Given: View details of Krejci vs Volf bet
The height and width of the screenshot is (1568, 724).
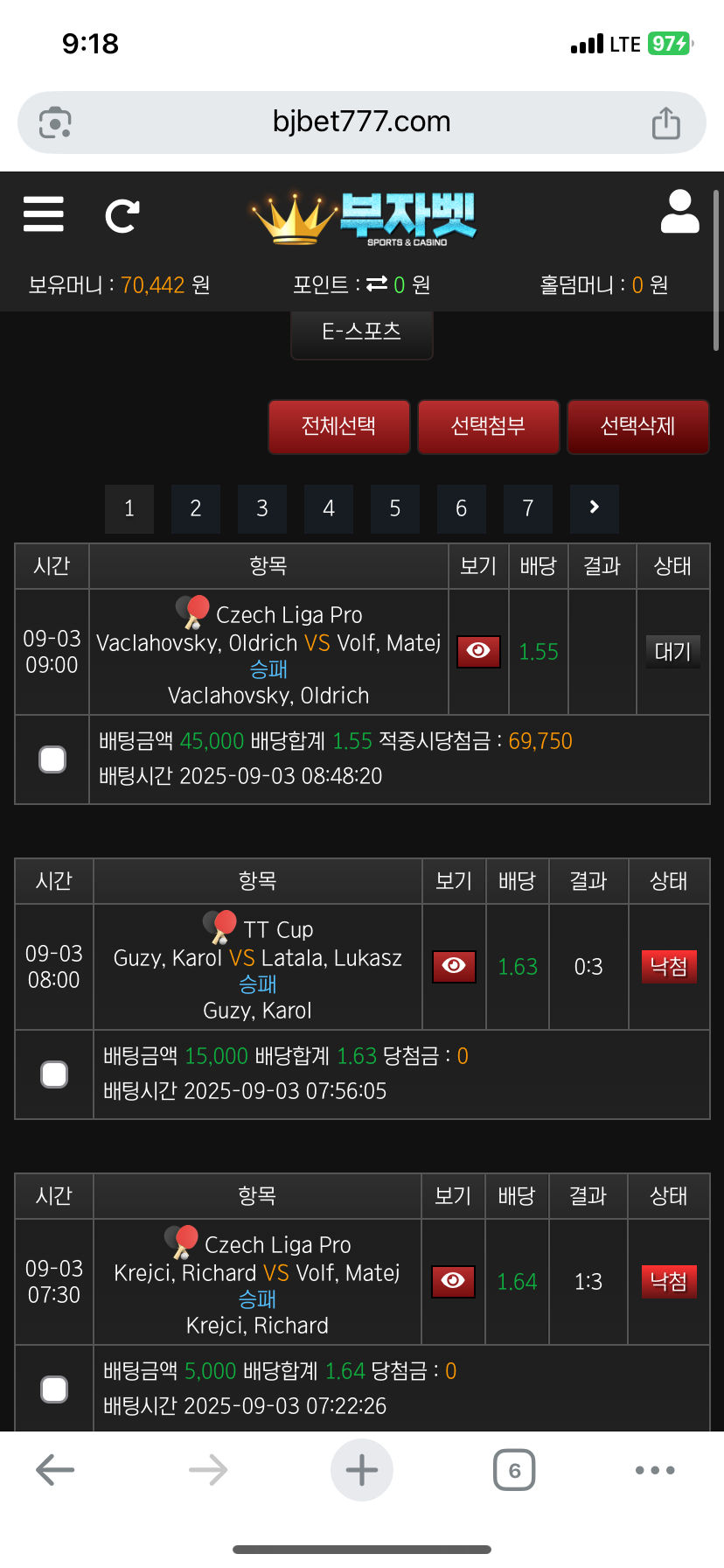Looking at the screenshot, I should coord(453,1281).
